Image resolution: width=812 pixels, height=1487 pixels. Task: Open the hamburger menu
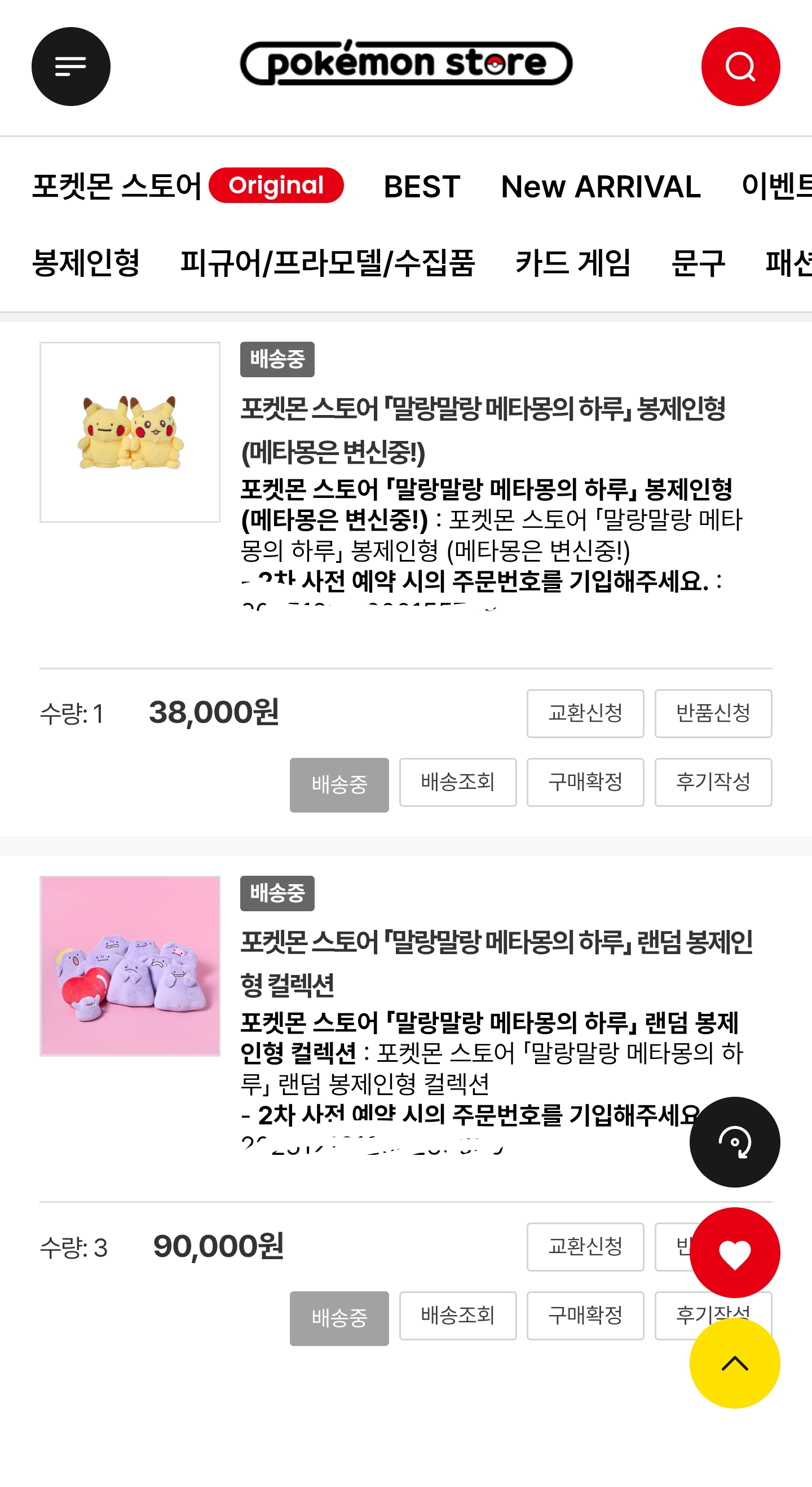coord(70,67)
